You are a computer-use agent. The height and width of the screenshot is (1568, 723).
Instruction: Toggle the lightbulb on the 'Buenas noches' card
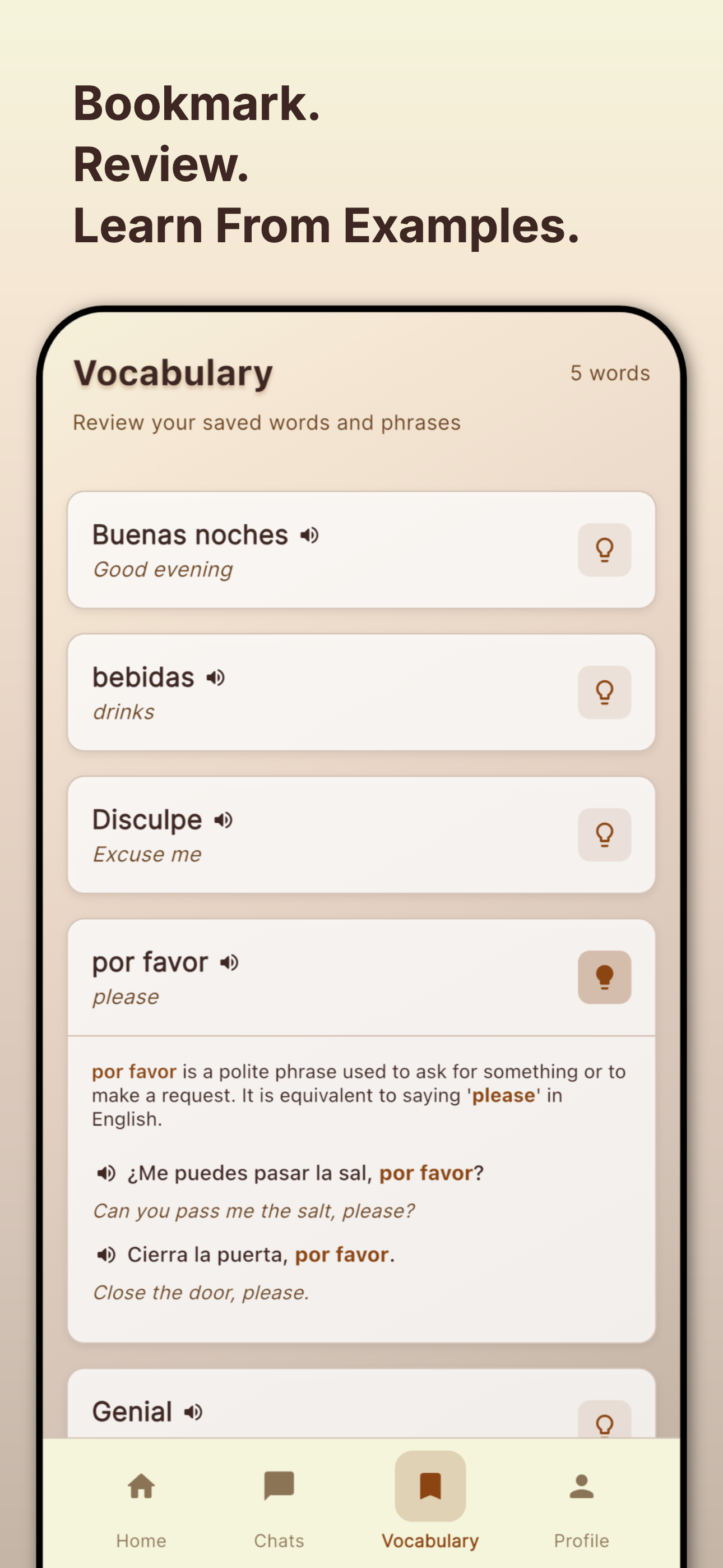pyautogui.click(x=604, y=550)
